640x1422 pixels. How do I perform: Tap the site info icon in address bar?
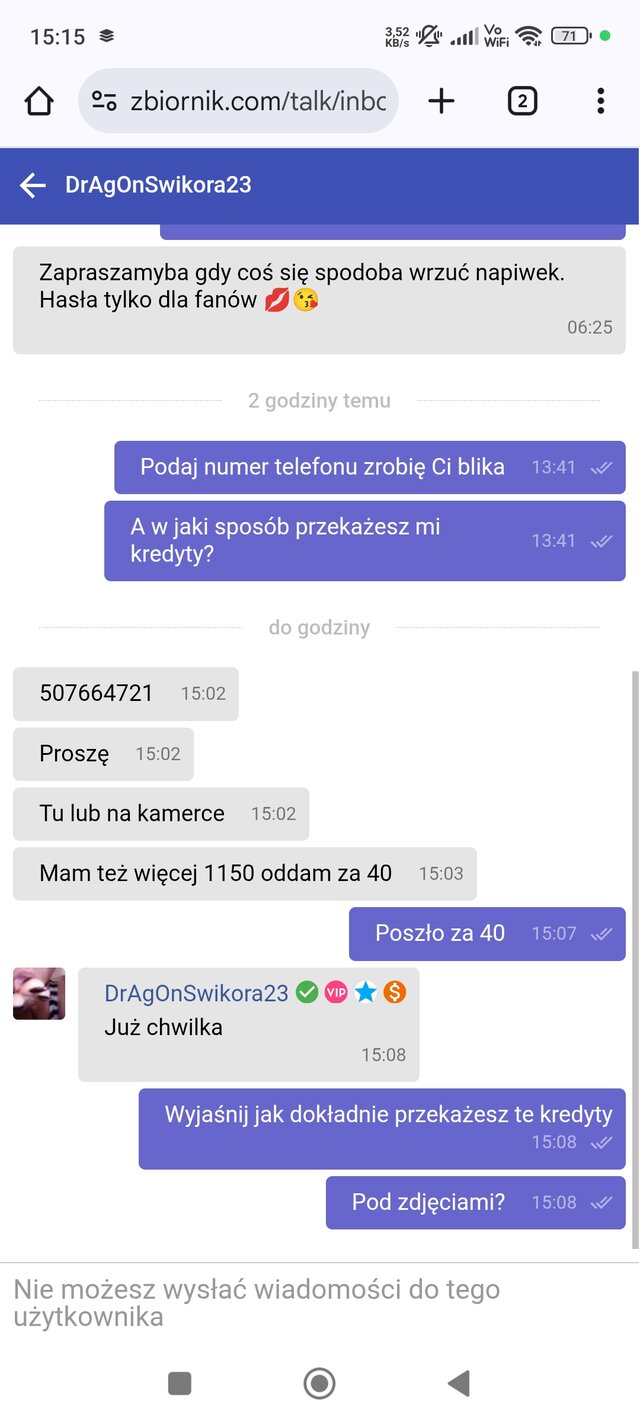pyautogui.click(x=104, y=101)
